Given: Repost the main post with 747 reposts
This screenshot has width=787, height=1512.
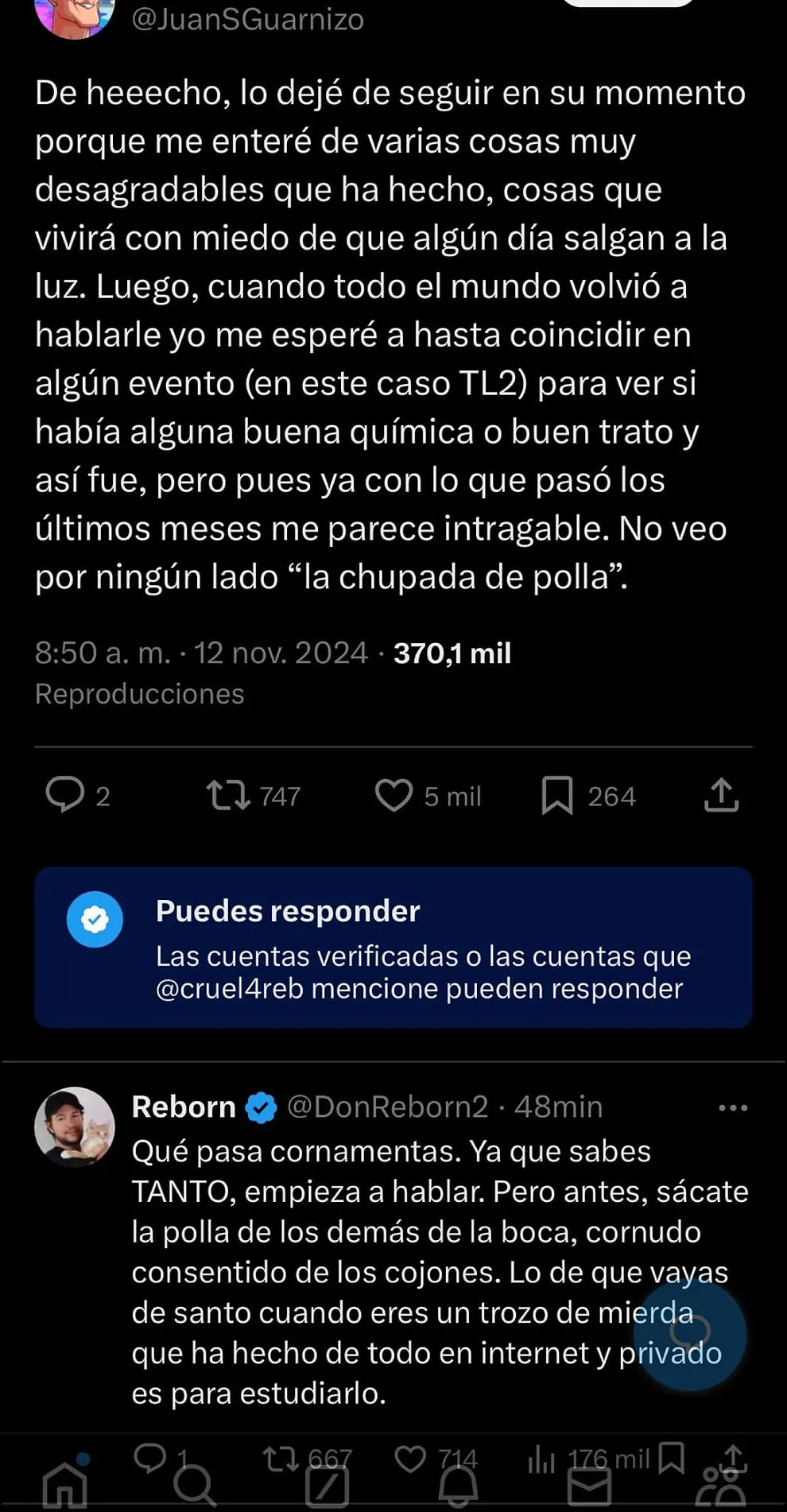Looking at the screenshot, I should 229,795.
